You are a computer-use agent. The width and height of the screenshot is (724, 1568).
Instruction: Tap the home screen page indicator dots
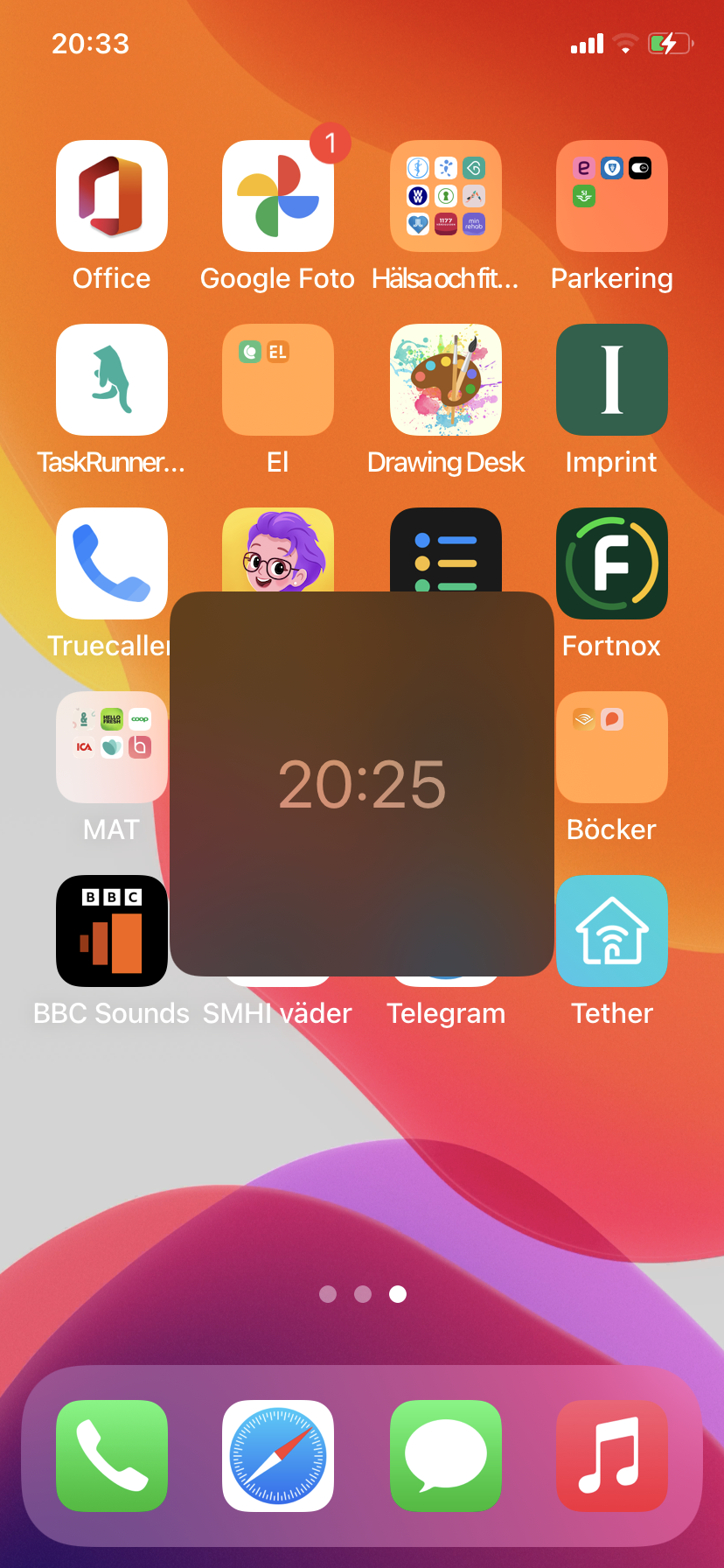click(x=363, y=1294)
